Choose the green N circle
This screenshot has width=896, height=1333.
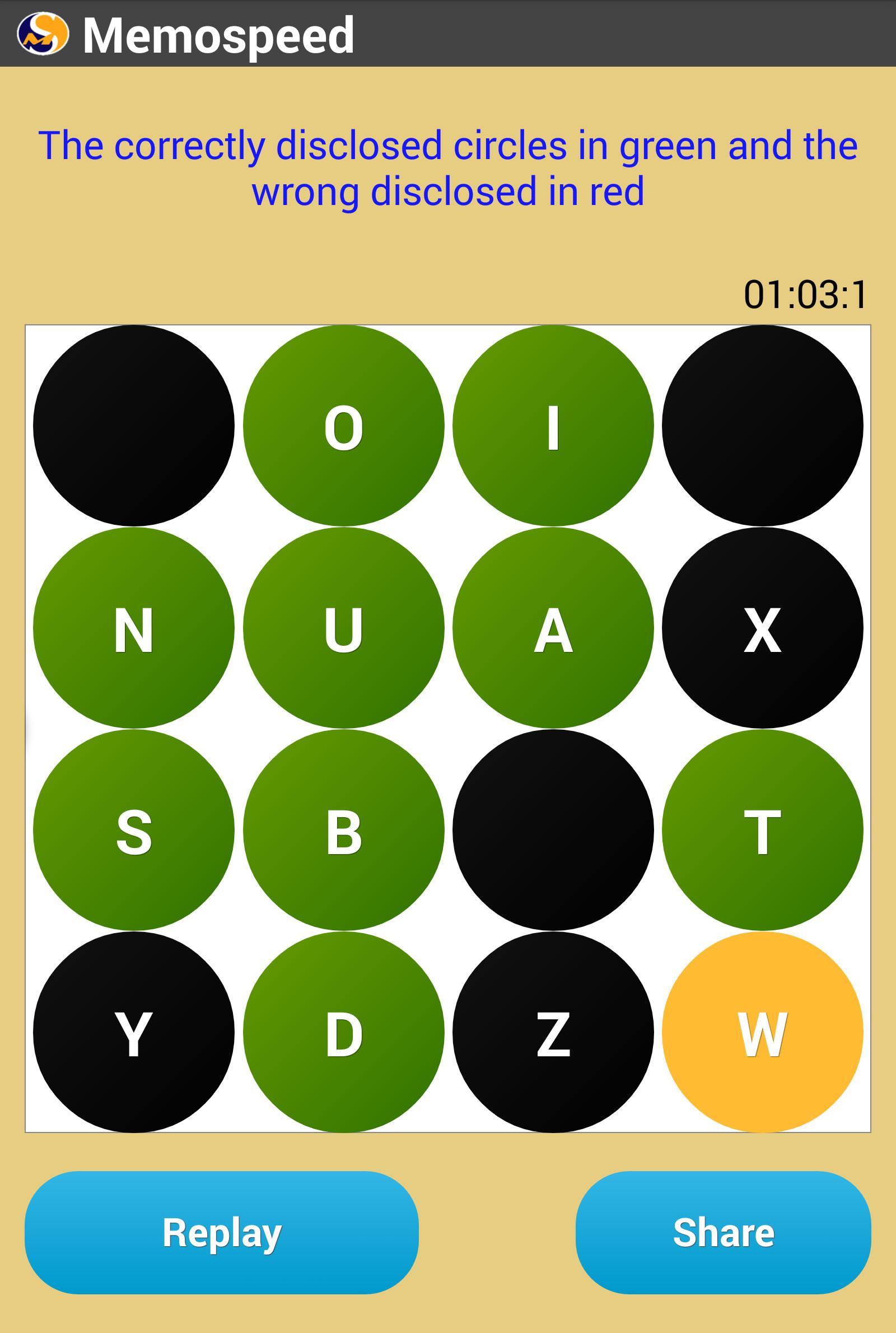click(x=134, y=628)
